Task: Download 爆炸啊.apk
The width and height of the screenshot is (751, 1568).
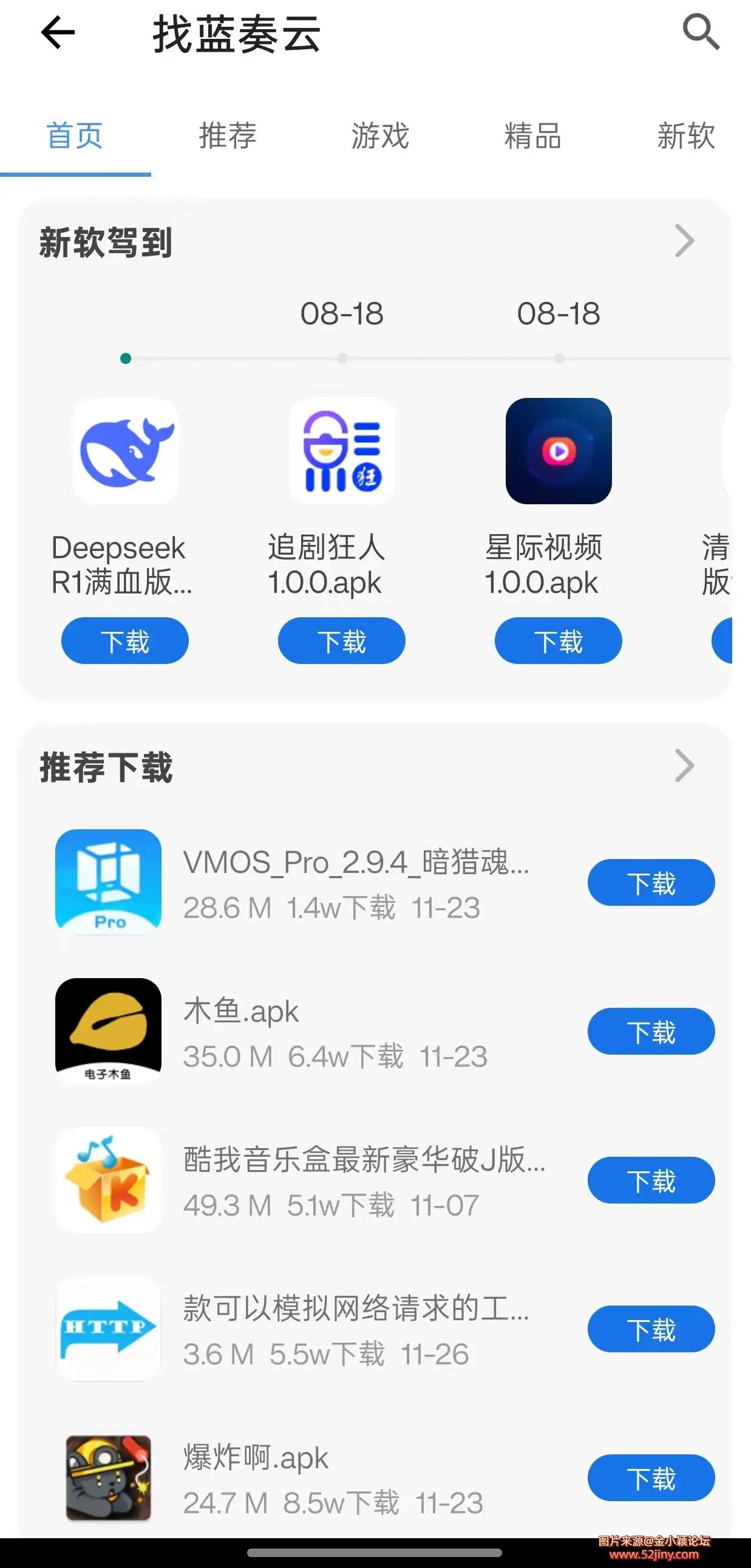Action: click(651, 1478)
